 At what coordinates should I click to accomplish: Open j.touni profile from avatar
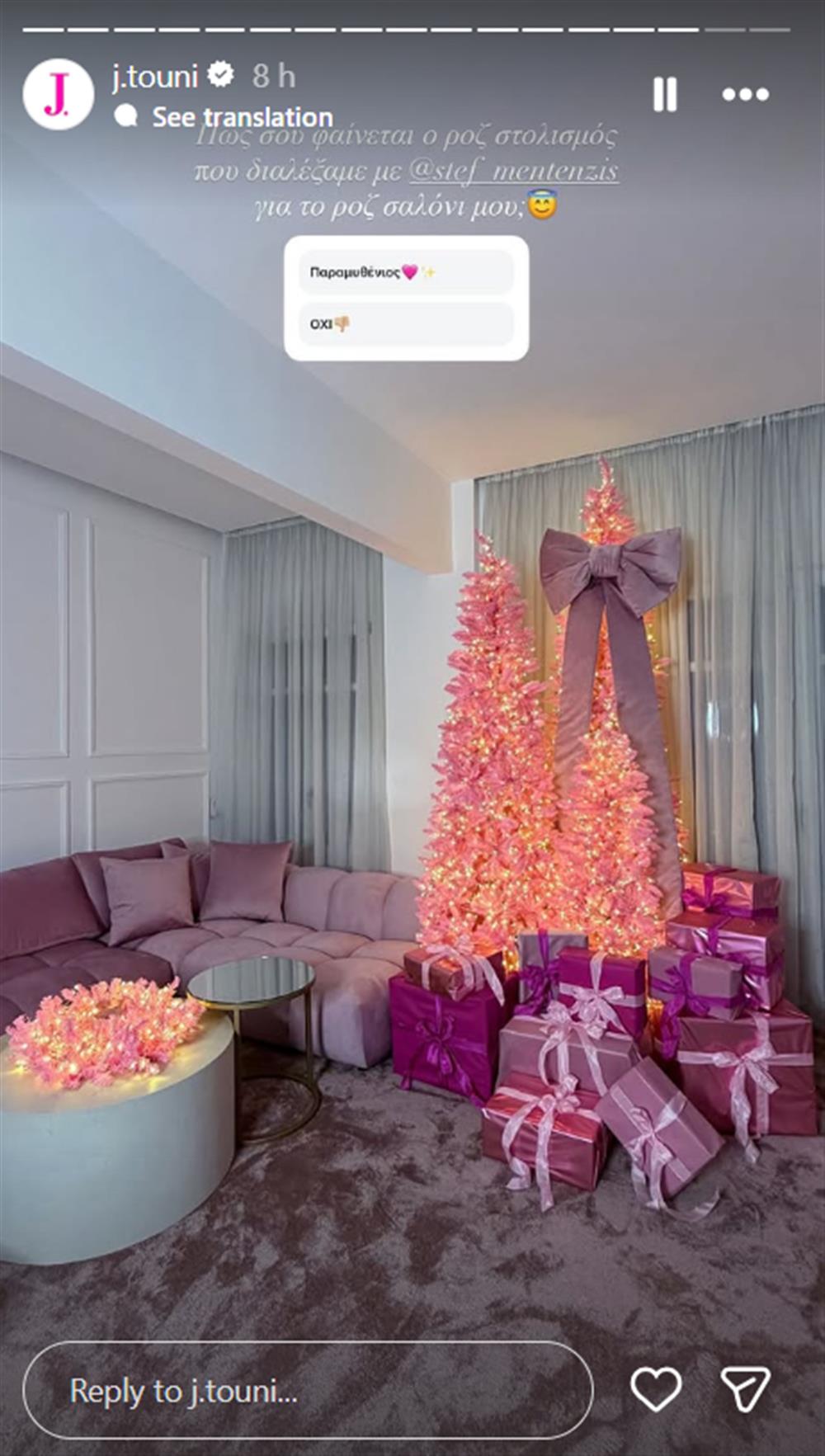tap(58, 94)
